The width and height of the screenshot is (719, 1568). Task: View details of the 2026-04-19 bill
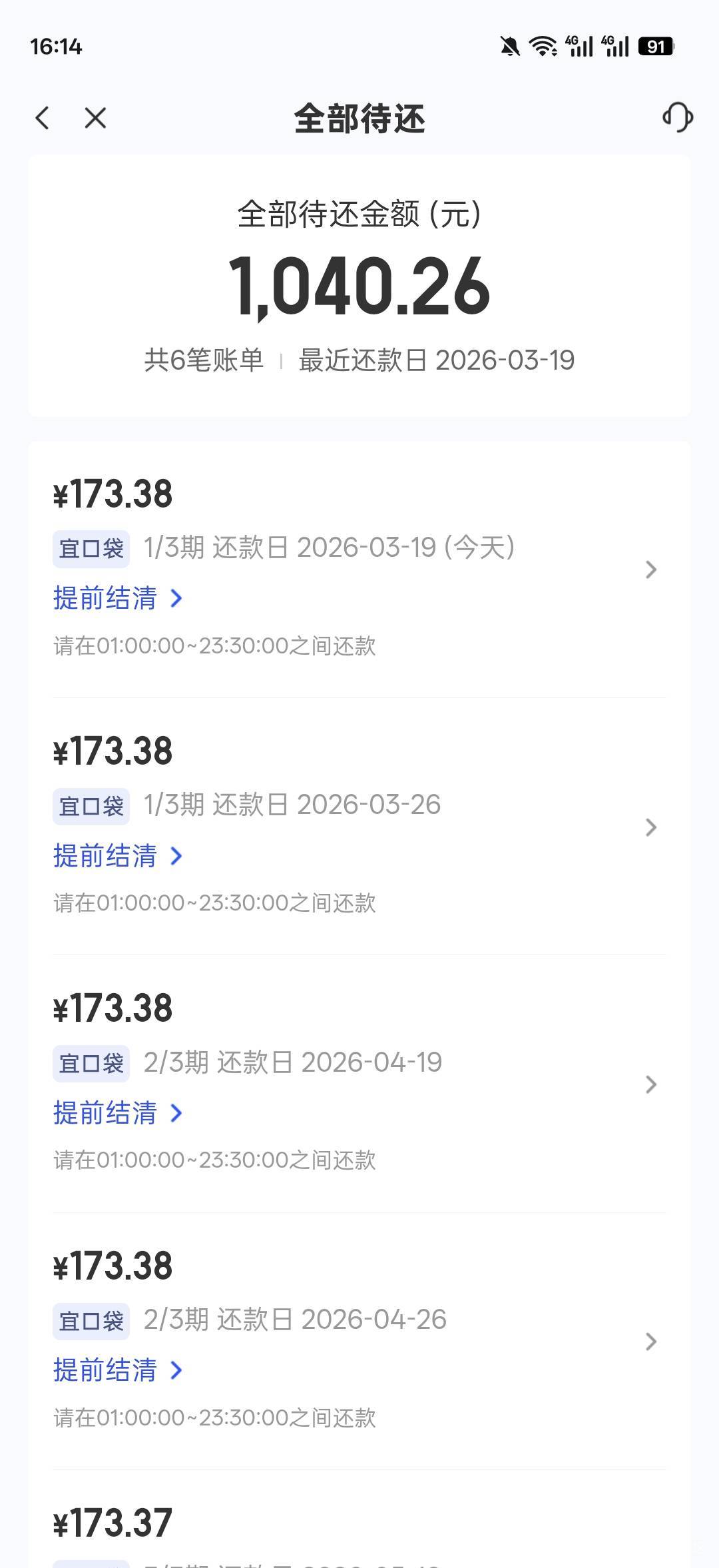[x=650, y=1084]
